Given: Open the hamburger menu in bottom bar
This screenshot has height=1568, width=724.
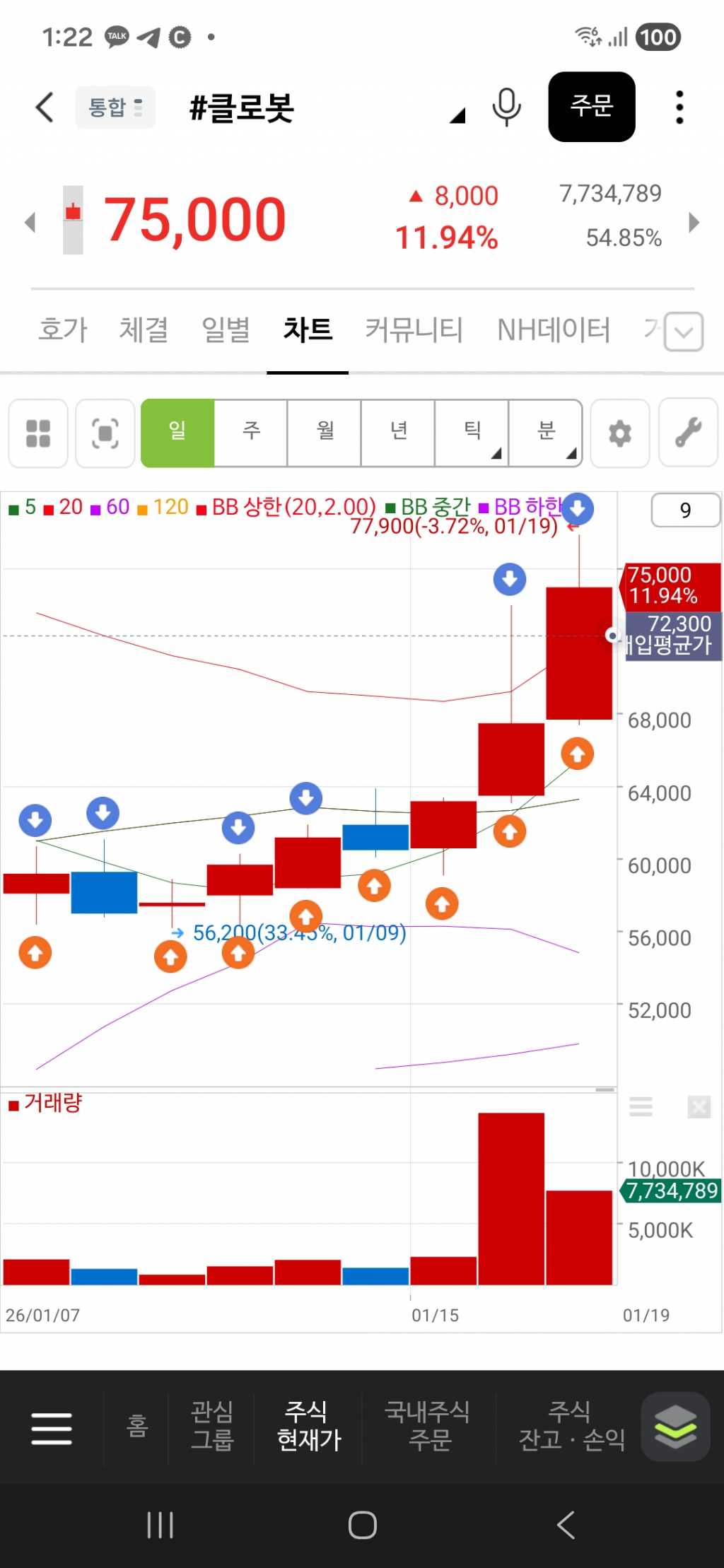Looking at the screenshot, I should click(52, 1428).
